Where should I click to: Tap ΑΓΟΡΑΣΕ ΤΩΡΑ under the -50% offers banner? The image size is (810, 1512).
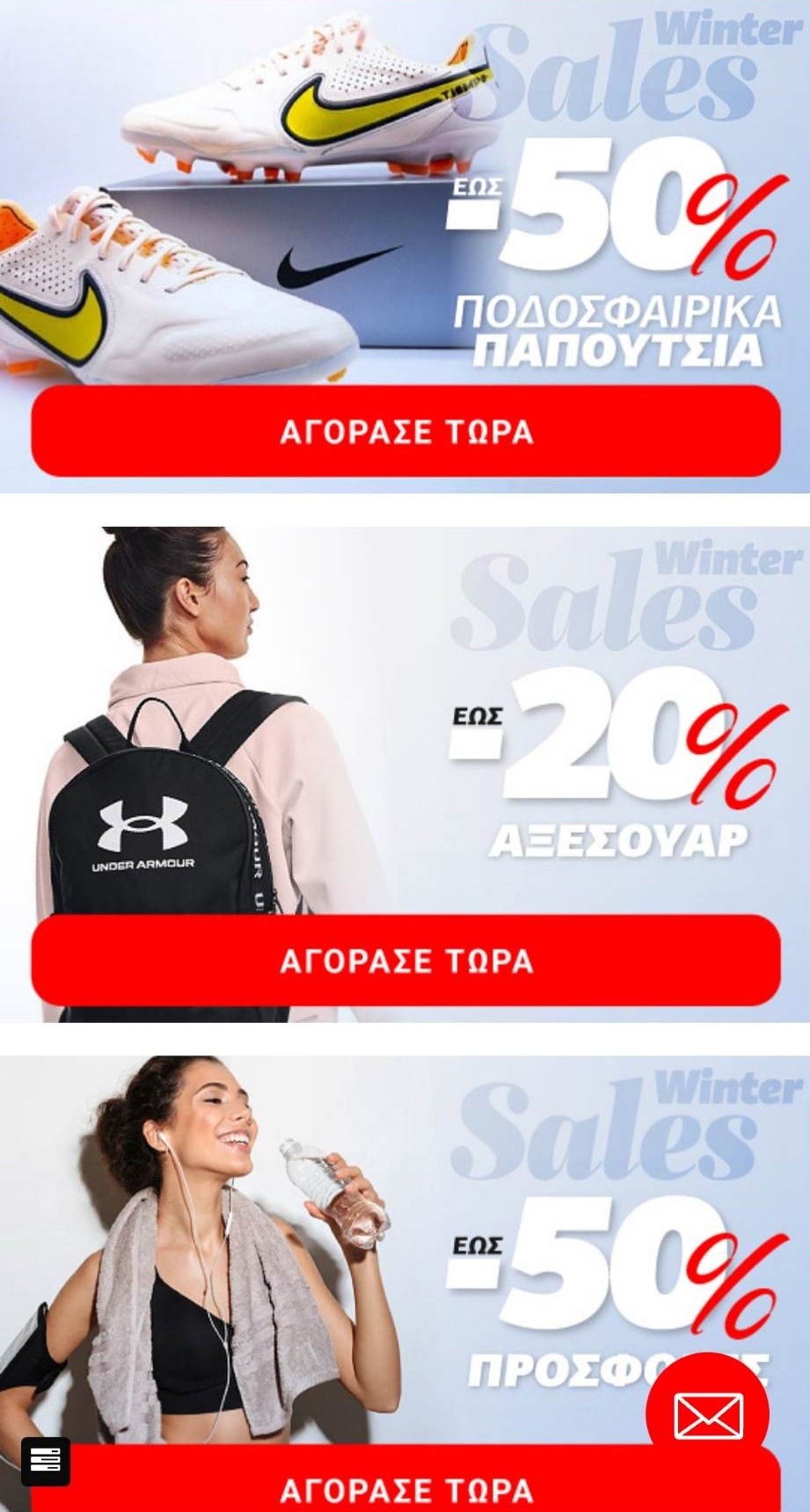coord(405,1489)
